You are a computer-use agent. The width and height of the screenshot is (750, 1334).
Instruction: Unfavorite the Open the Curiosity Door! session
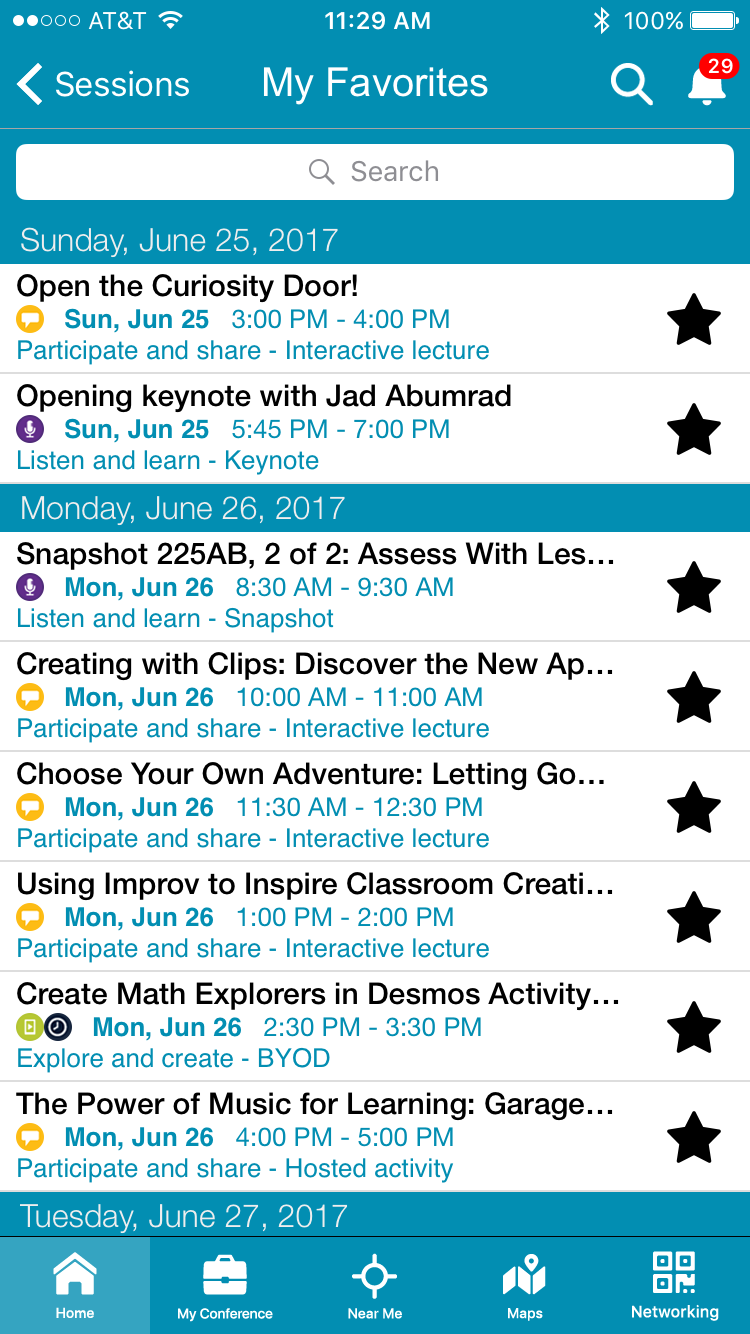click(x=693, y=320)
